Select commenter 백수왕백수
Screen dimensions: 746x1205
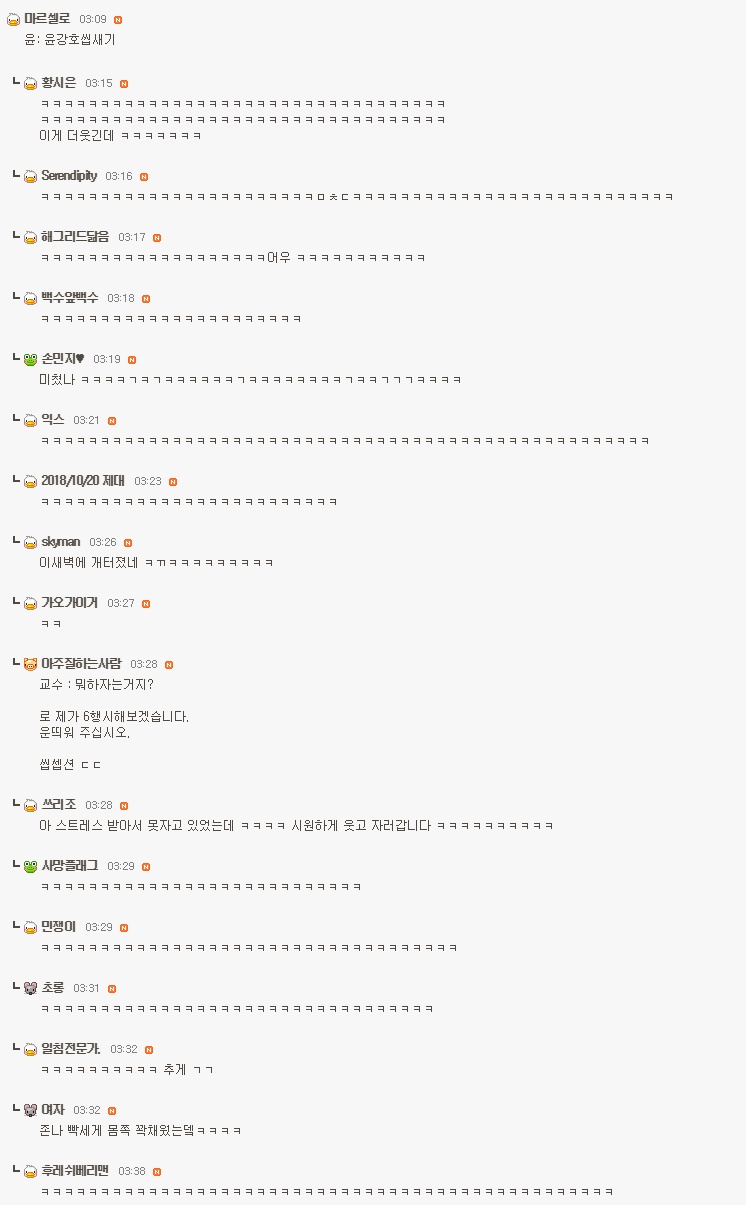tap(70, 298)
